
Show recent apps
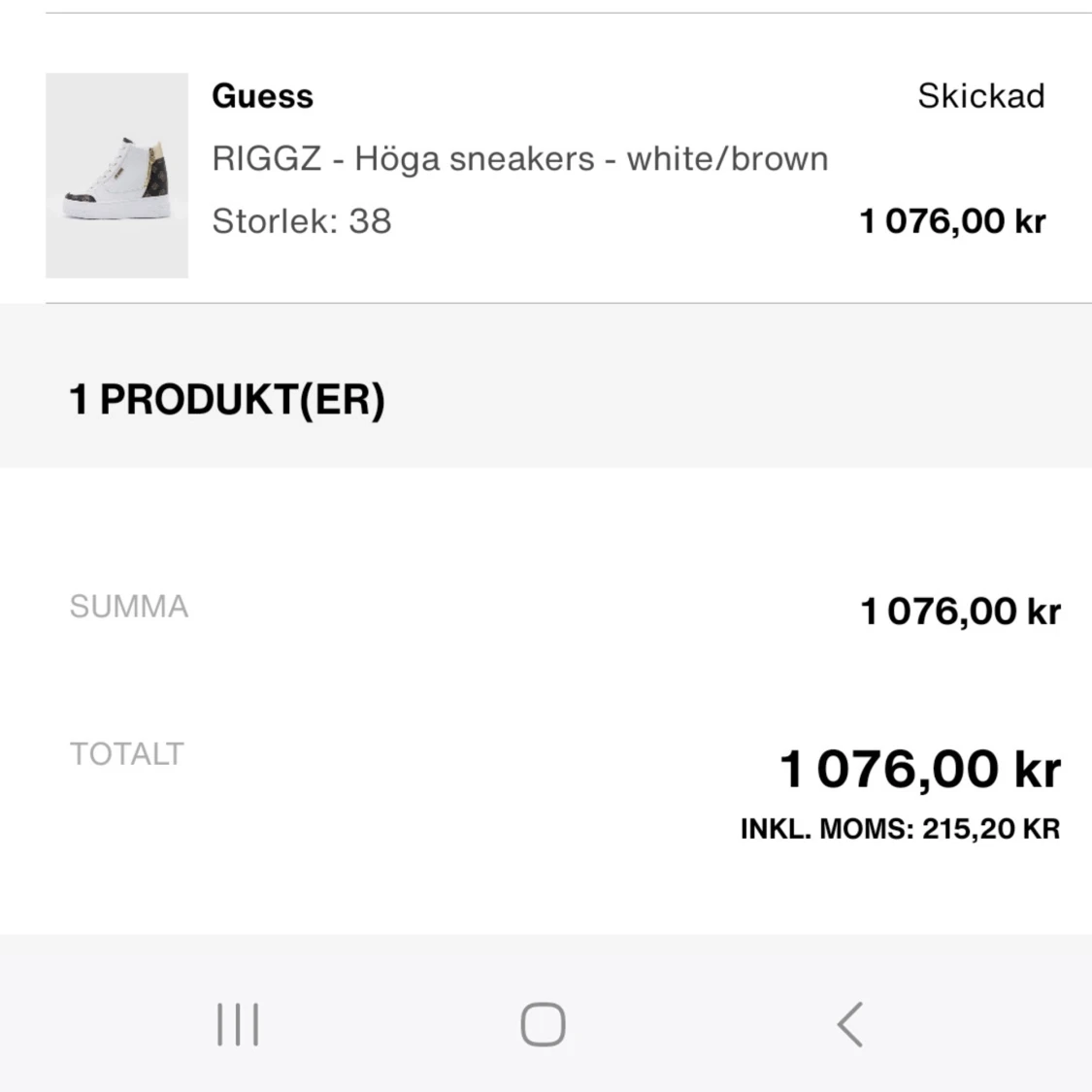click(x=238, y=1024)
